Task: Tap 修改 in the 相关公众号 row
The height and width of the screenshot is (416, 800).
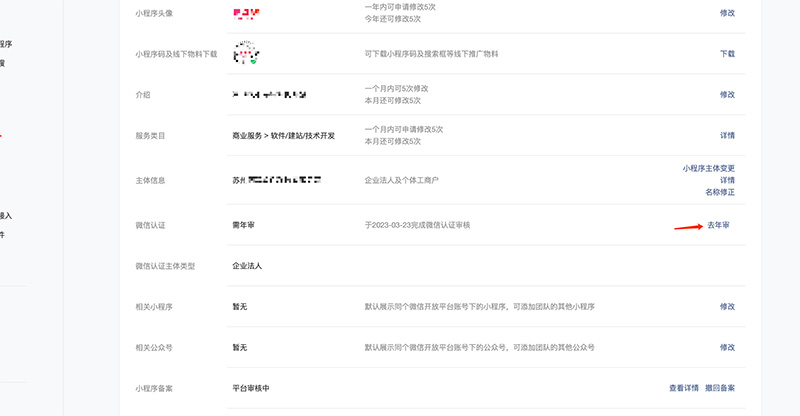Action: click(x=727, y=347)
